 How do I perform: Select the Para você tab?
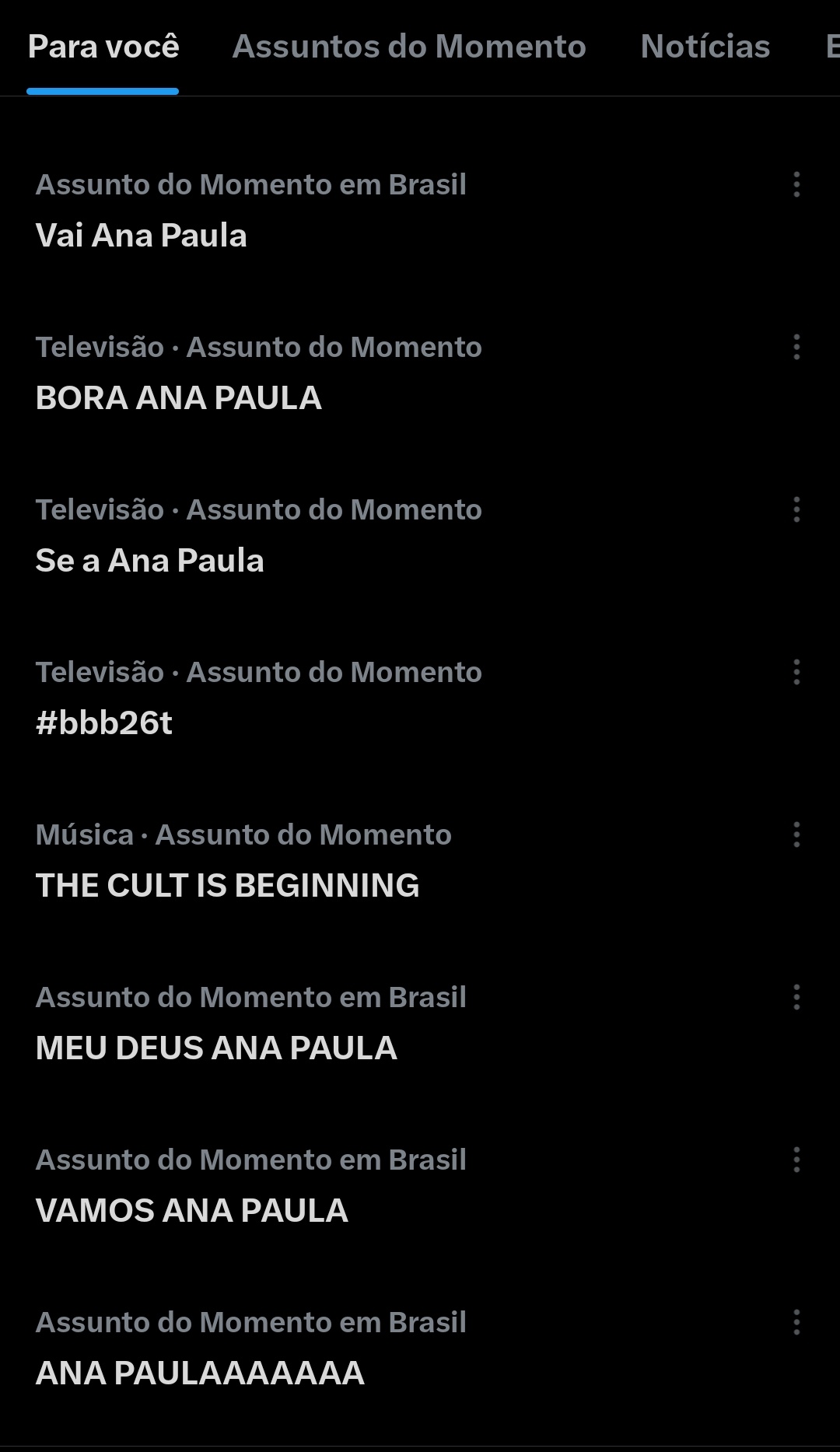(103, 47)
